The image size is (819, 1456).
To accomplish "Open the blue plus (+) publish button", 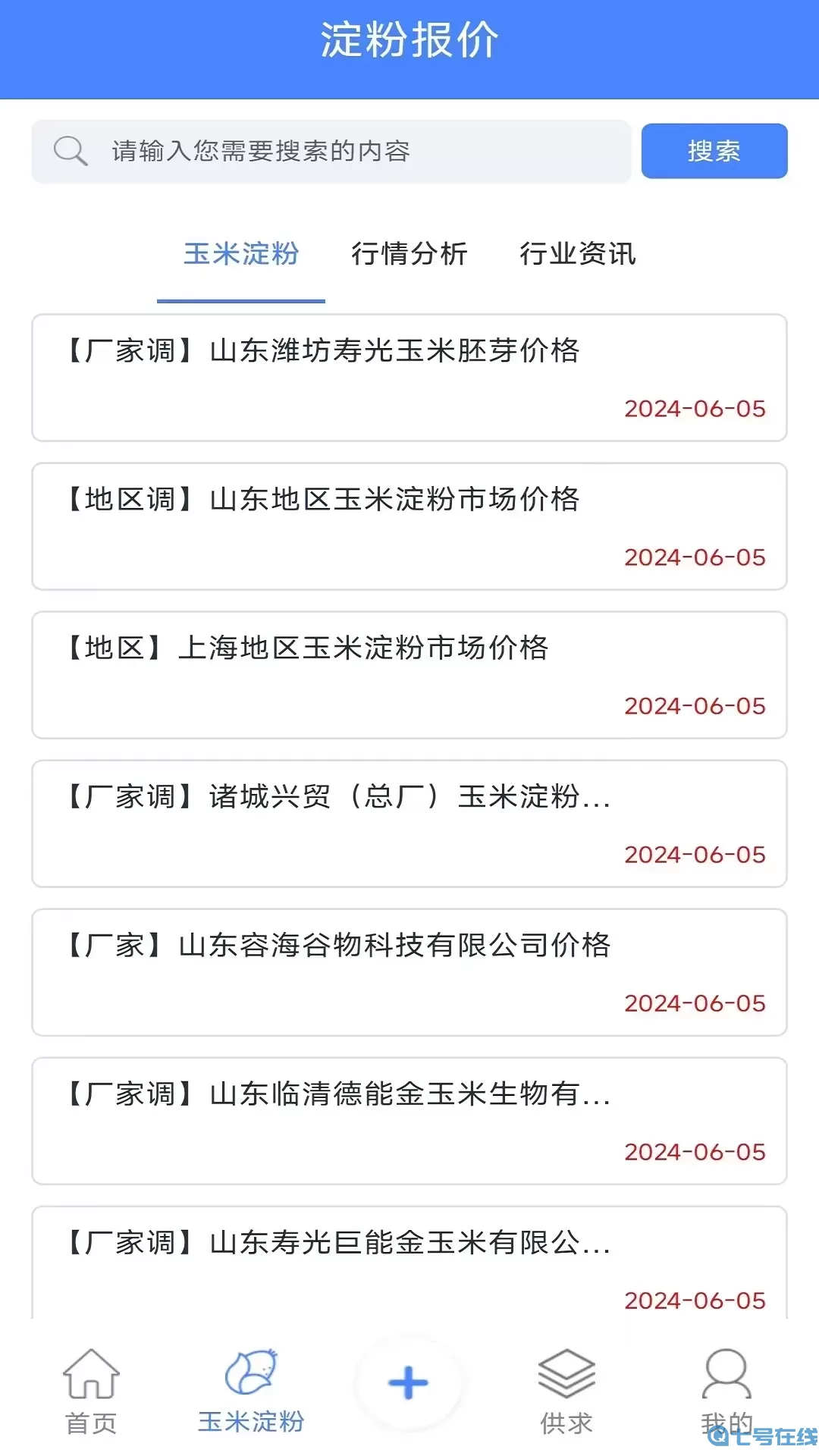I will 407,1382.
